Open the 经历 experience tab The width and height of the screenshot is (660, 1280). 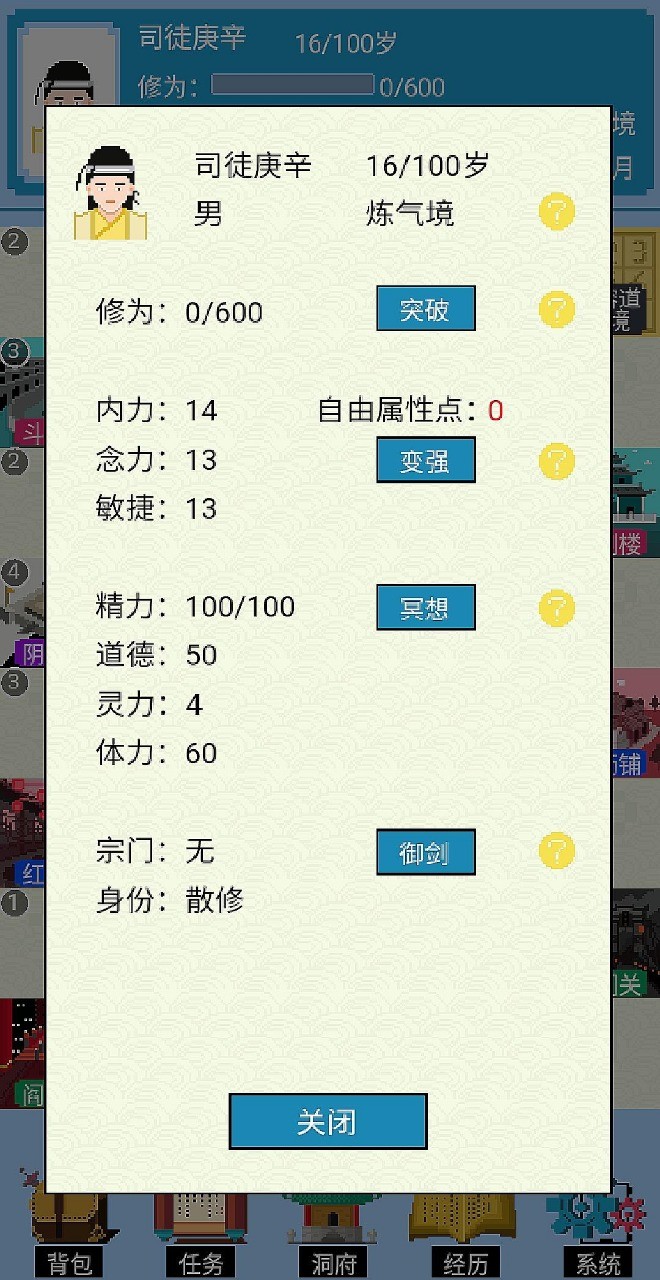click(465, 1262)
